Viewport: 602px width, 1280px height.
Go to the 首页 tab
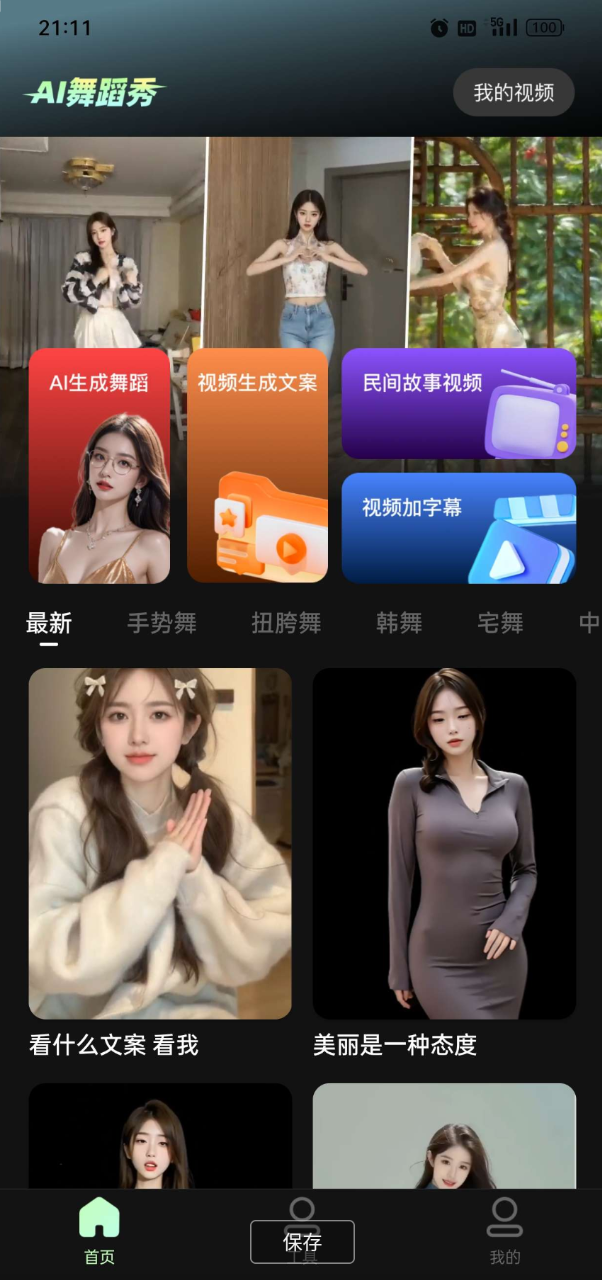pos(99,1232)
